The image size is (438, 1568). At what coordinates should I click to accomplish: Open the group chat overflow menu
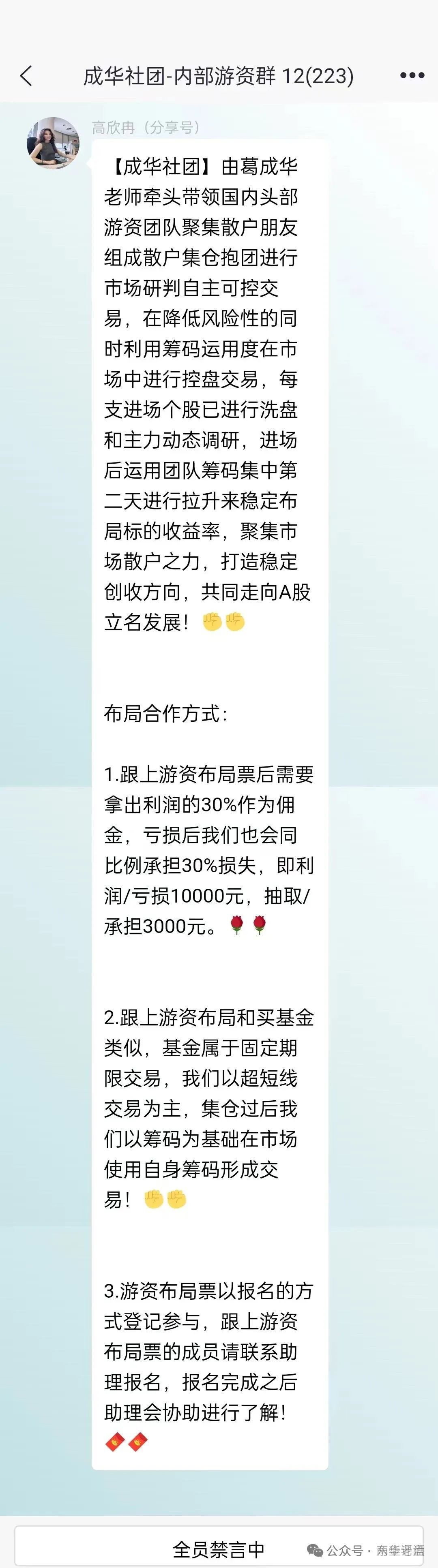click(x=412, y=75)
